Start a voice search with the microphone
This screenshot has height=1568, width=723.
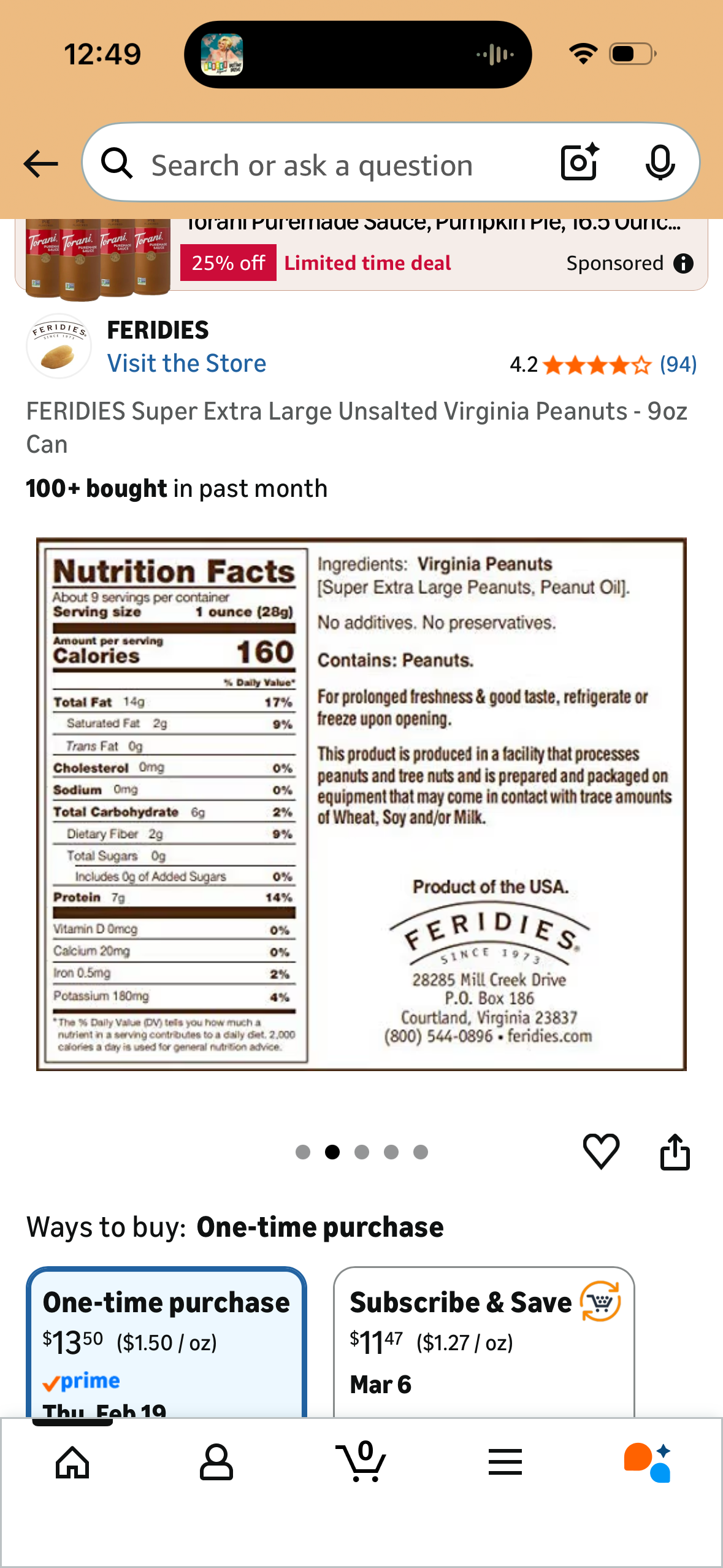(659, 163)
